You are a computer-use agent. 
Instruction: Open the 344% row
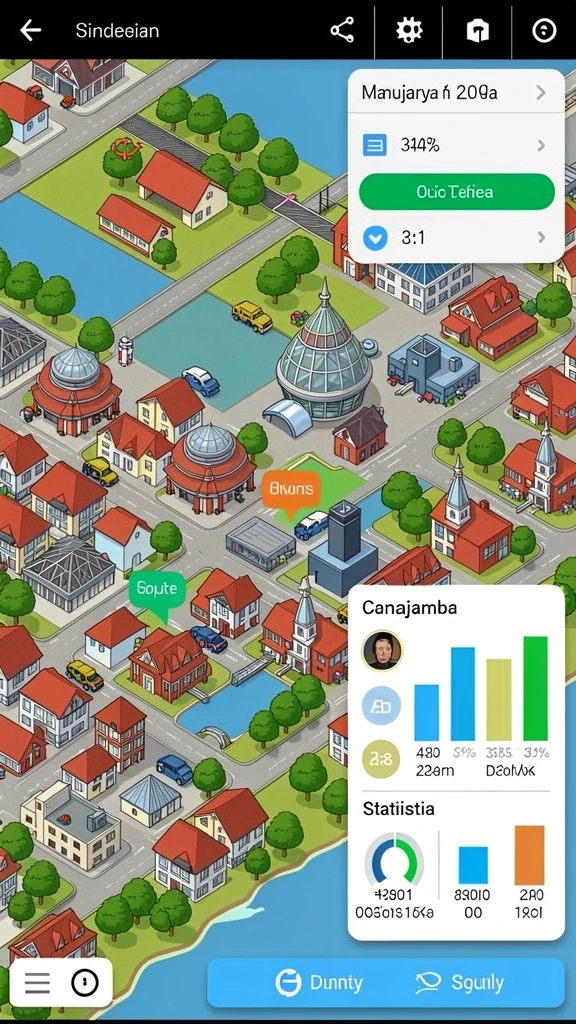455,145
